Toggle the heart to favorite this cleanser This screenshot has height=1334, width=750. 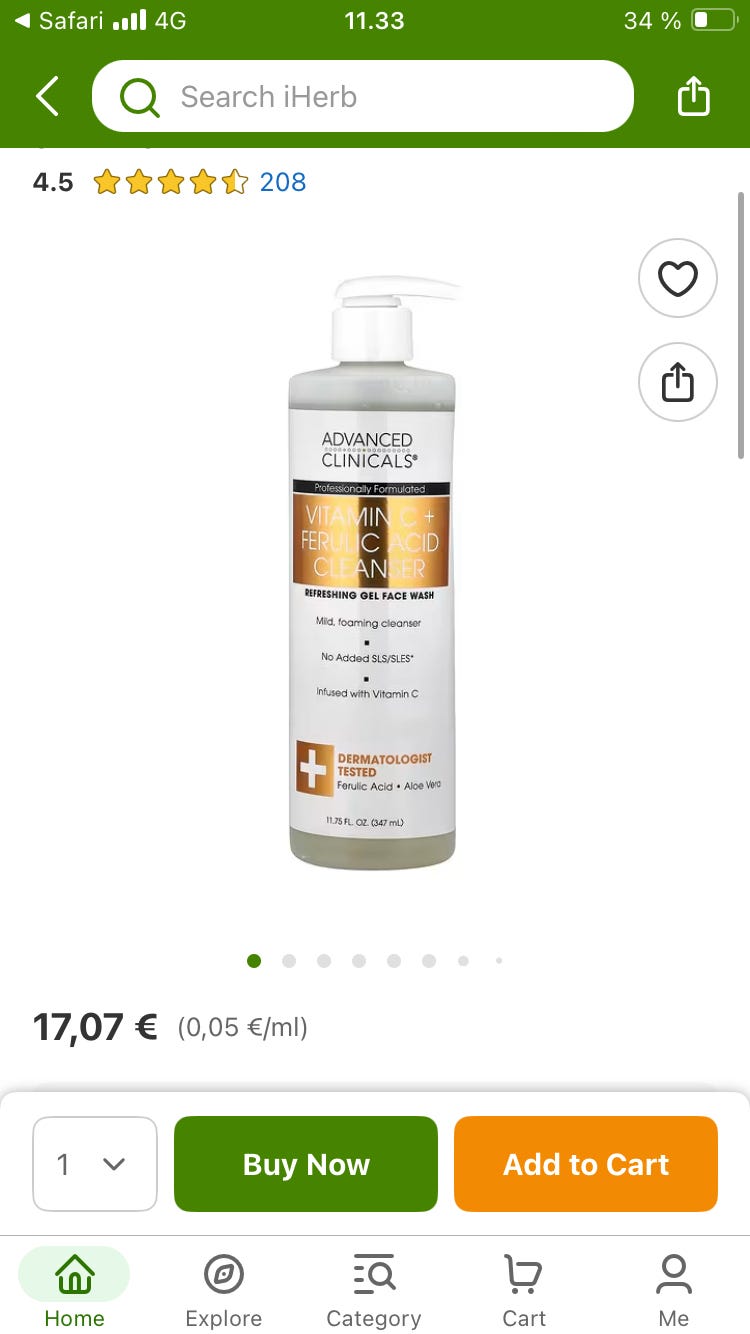tap(677, 278)
